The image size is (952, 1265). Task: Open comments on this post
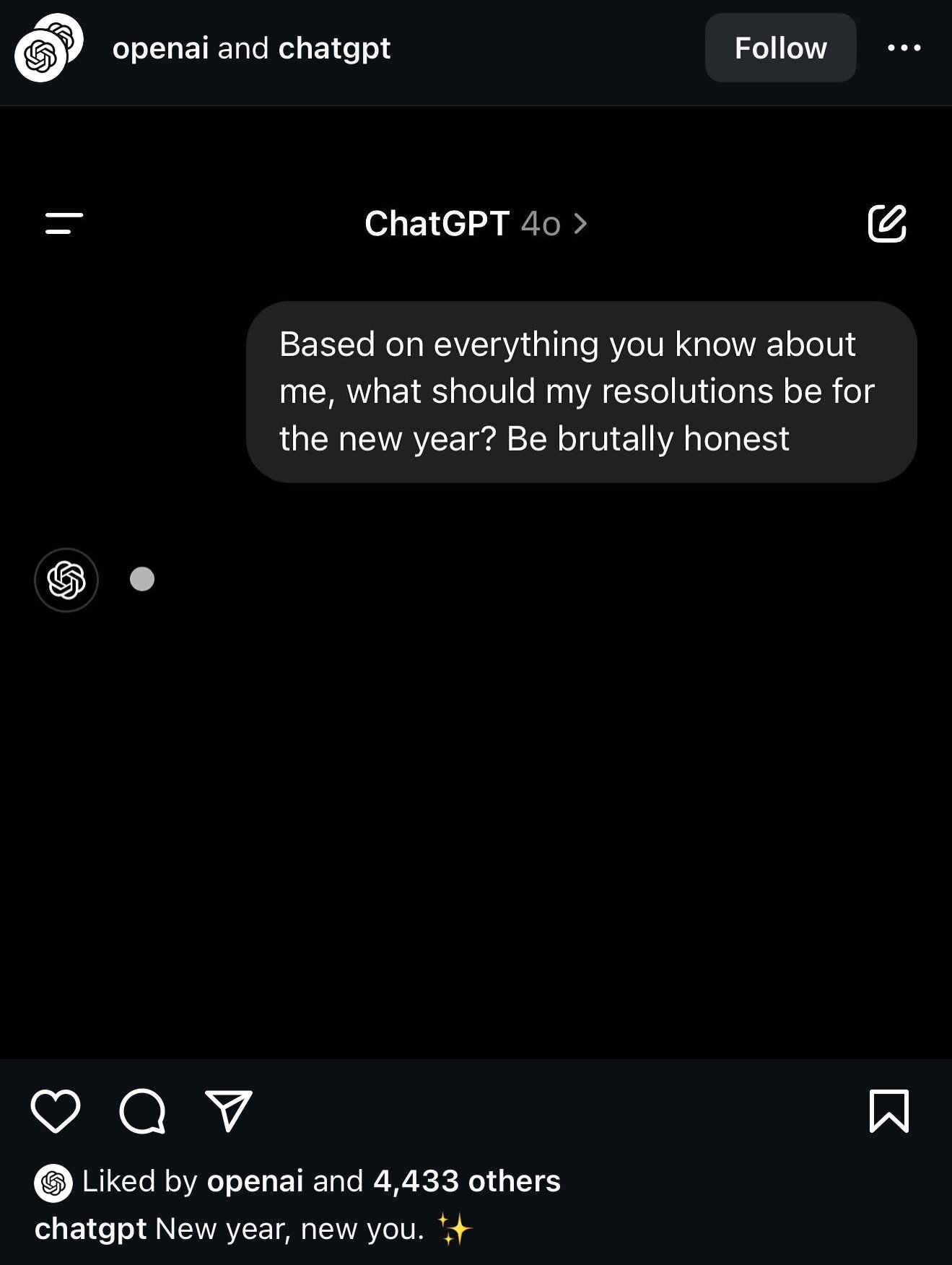(x=142, y=1110)
